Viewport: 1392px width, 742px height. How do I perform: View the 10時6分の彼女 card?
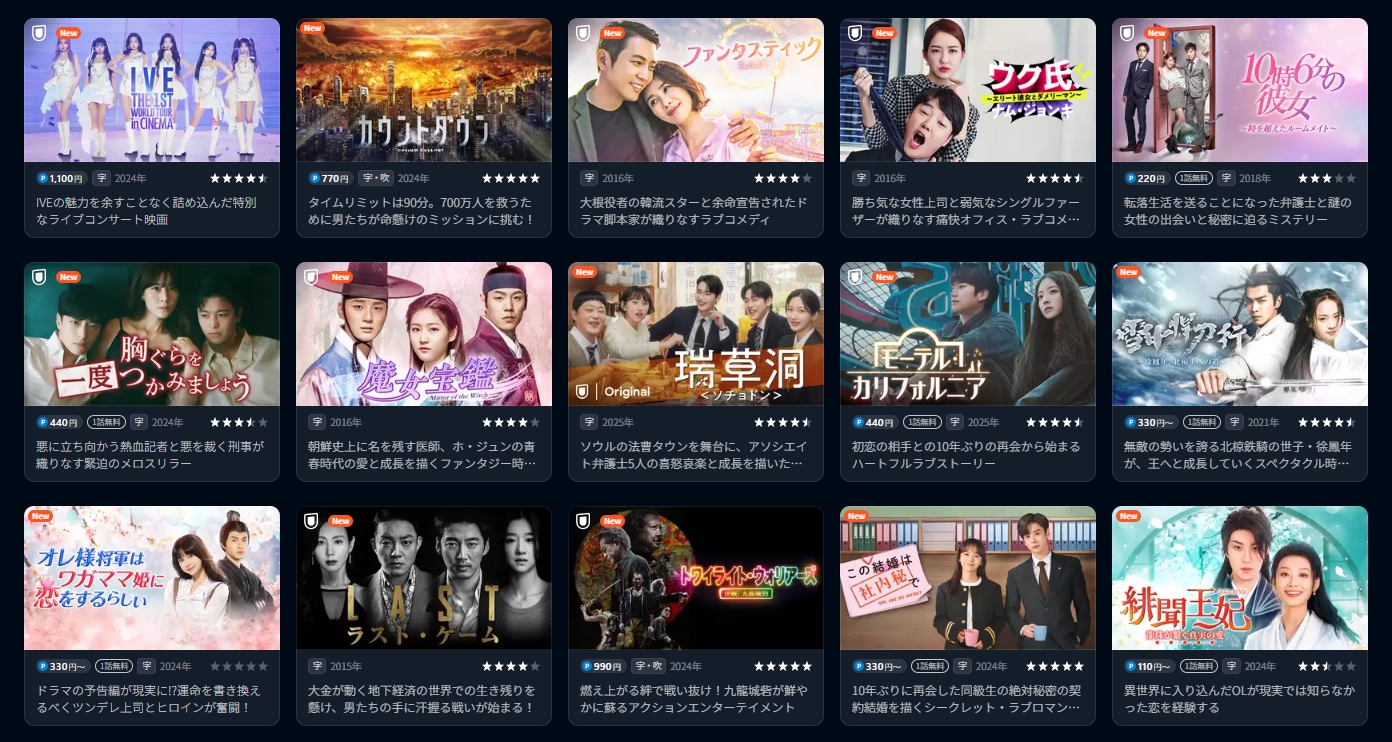click(1240, 90)
